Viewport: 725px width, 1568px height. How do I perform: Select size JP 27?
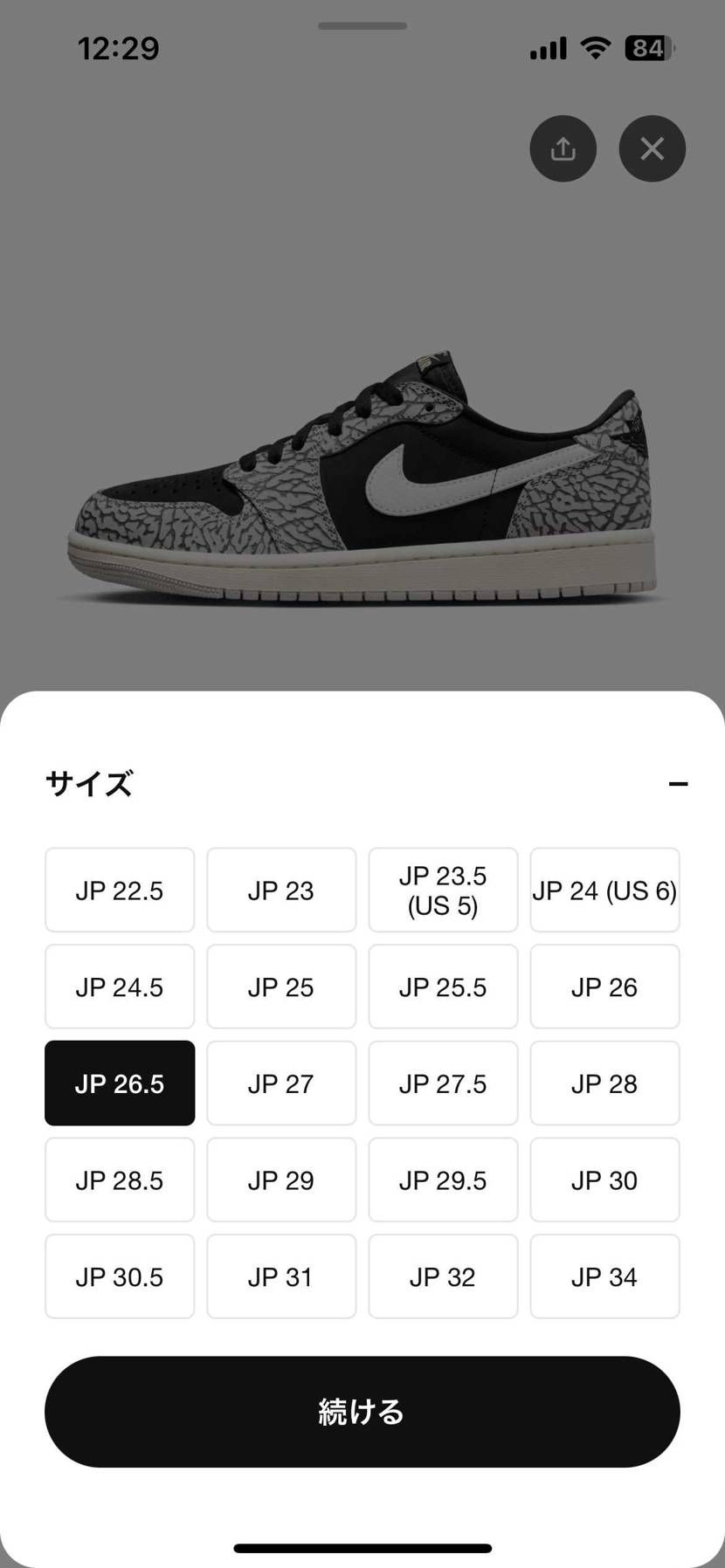point(280,1083)
